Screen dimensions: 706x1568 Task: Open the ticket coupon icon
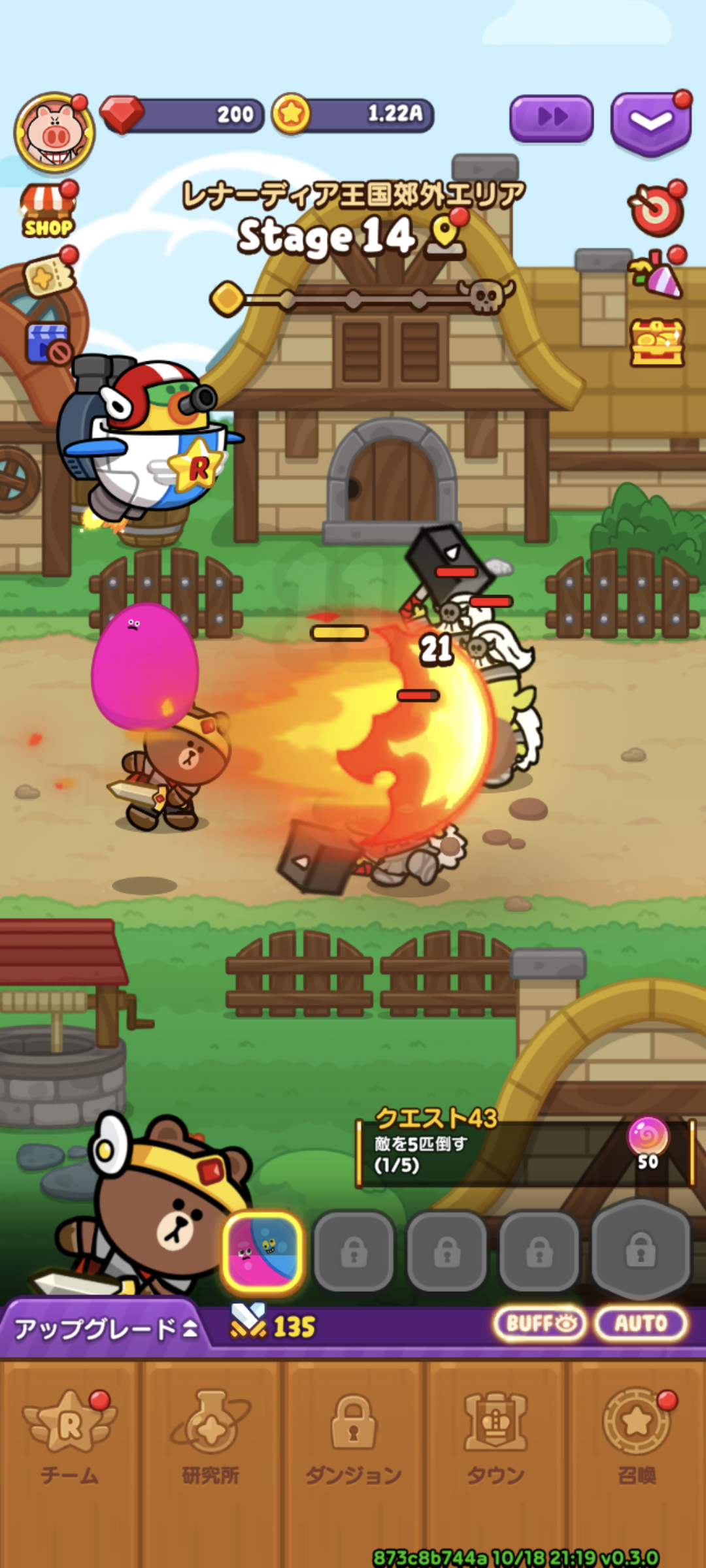click(x=50, y=274)
